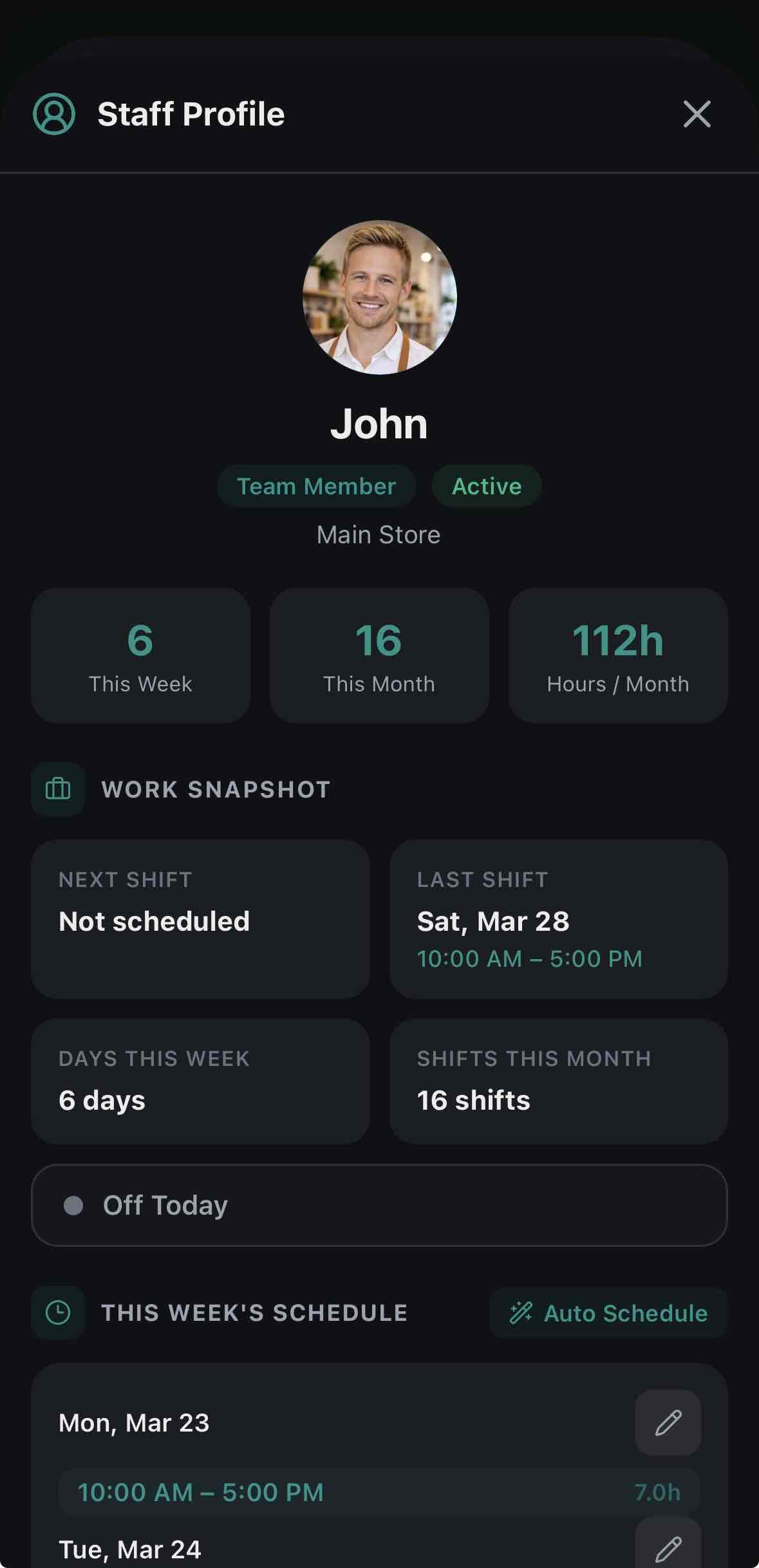Click the clock icon beside This Week's Schedule
This screenshot has width=759, height=1568.
(58, 1312)
